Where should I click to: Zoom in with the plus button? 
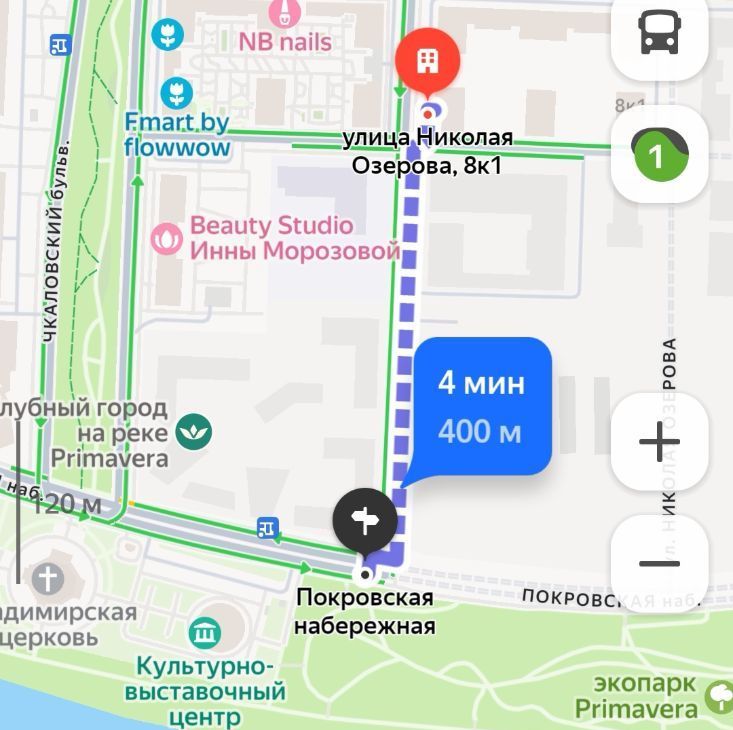coord(659,441)
